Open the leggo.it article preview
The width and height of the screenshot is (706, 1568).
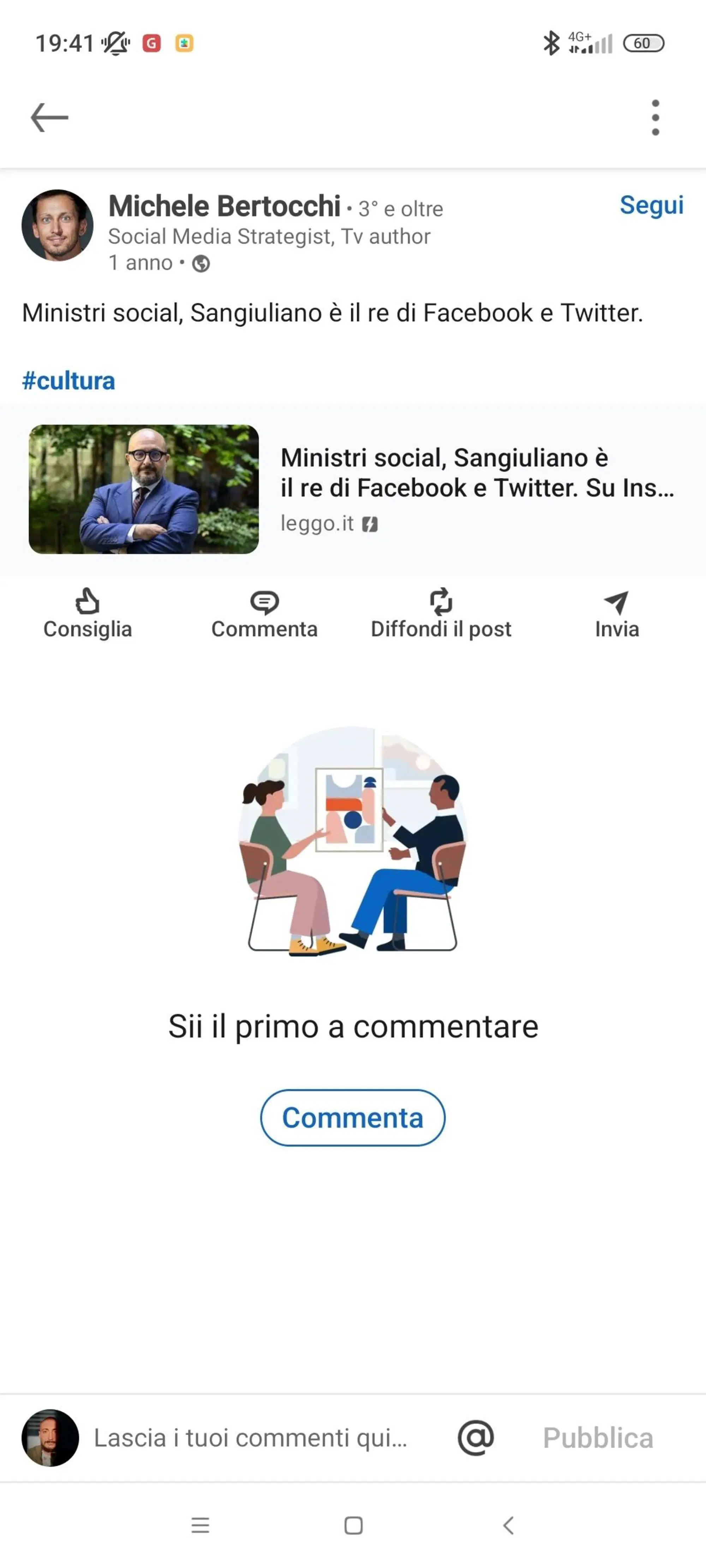pyautogui.click(x=353, y=487)
